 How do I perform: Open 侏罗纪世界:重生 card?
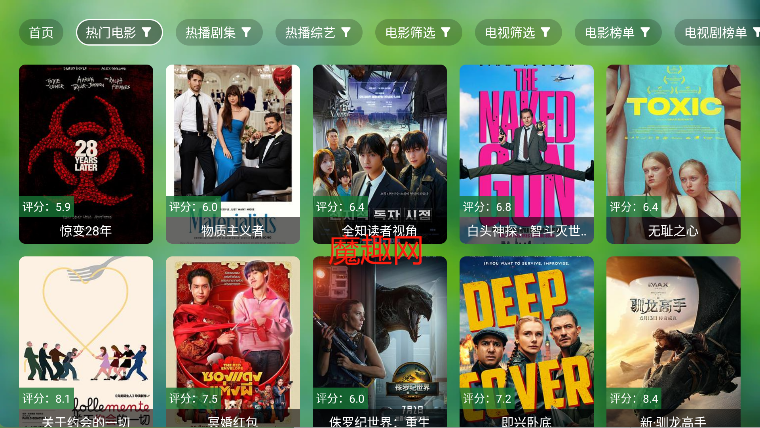click(380, 340)
